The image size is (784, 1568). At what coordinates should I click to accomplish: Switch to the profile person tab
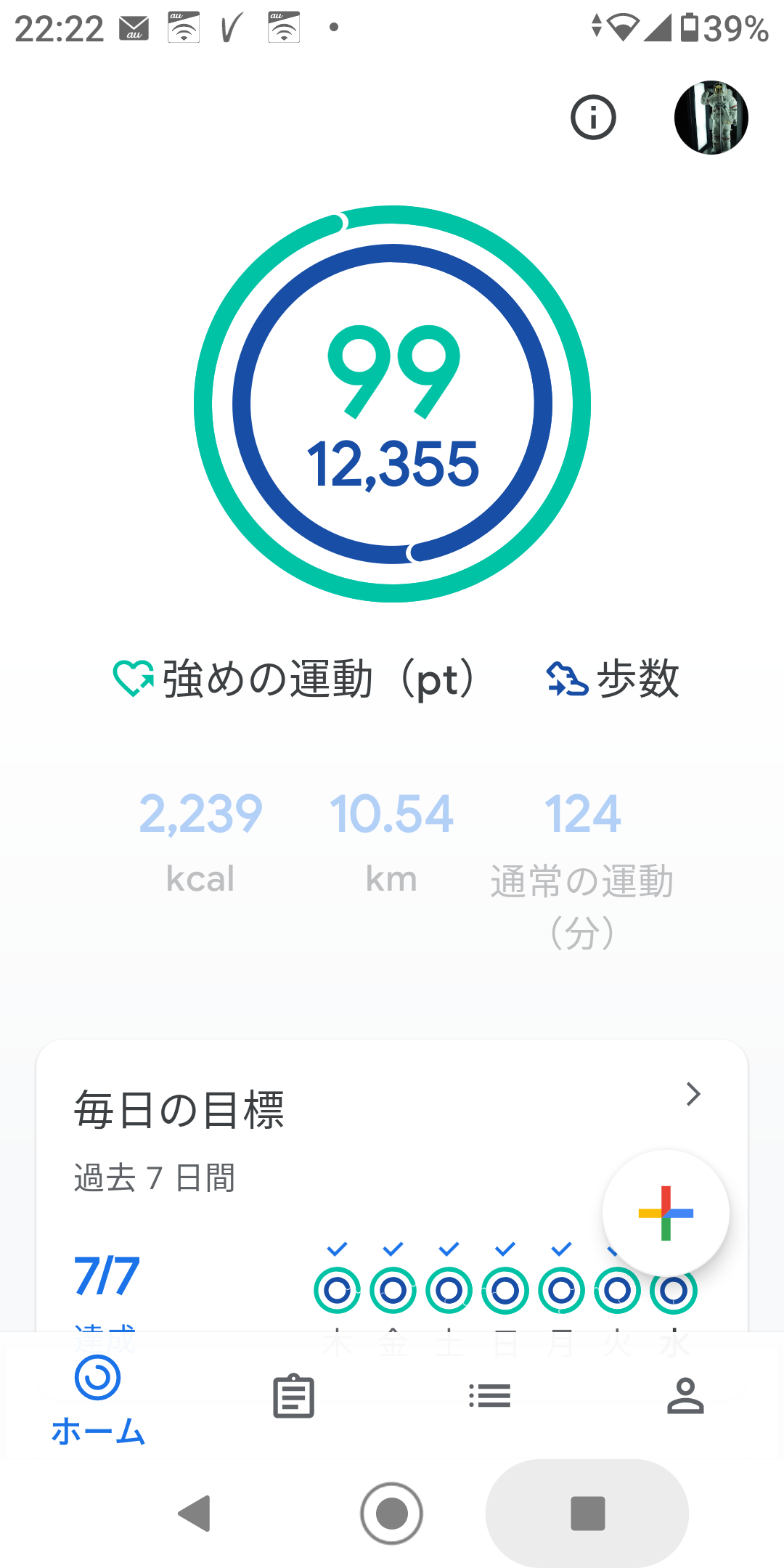tap(685, 1396)
